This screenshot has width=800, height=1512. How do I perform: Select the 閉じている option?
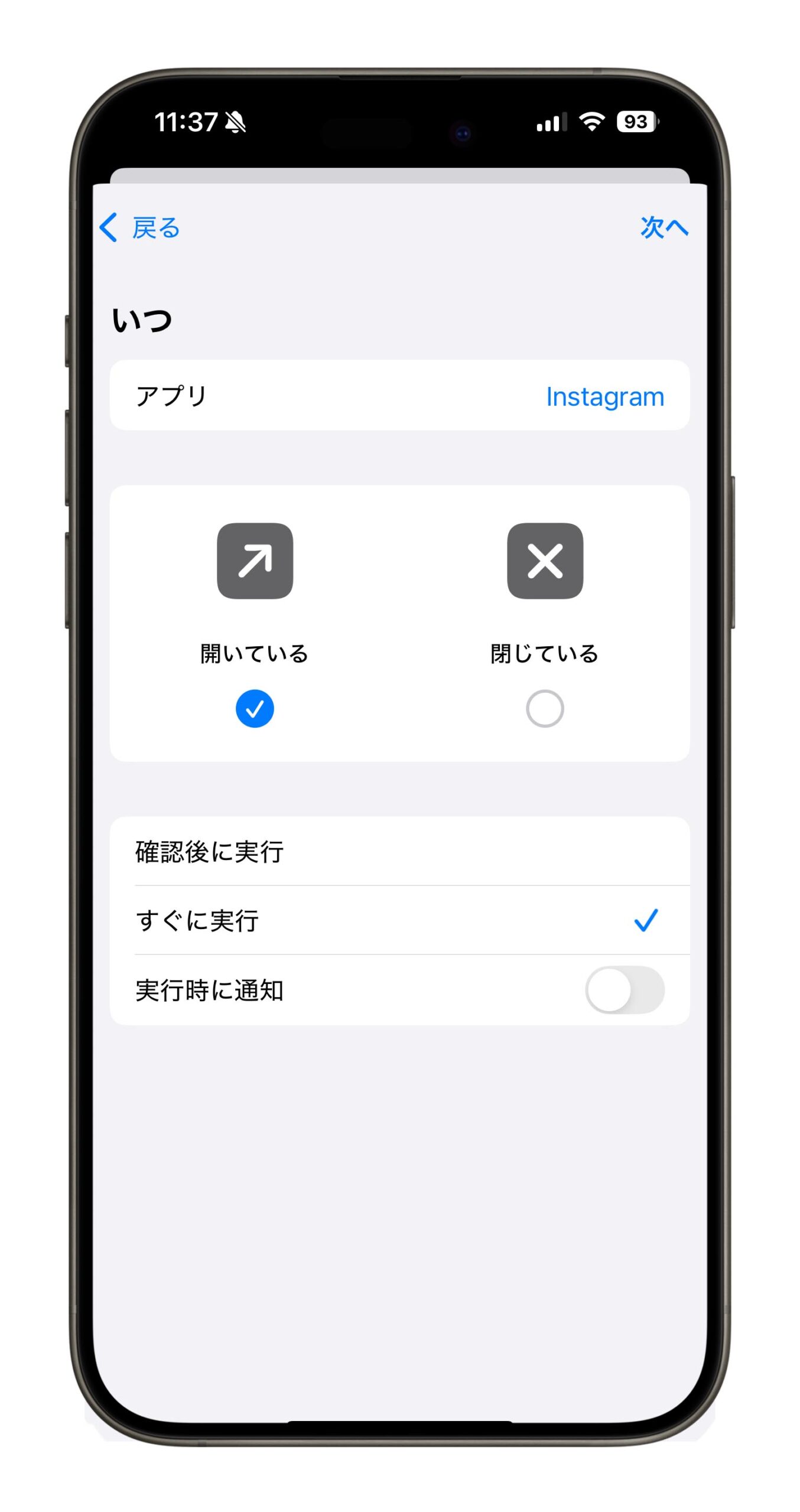click(x=544, y=708)
